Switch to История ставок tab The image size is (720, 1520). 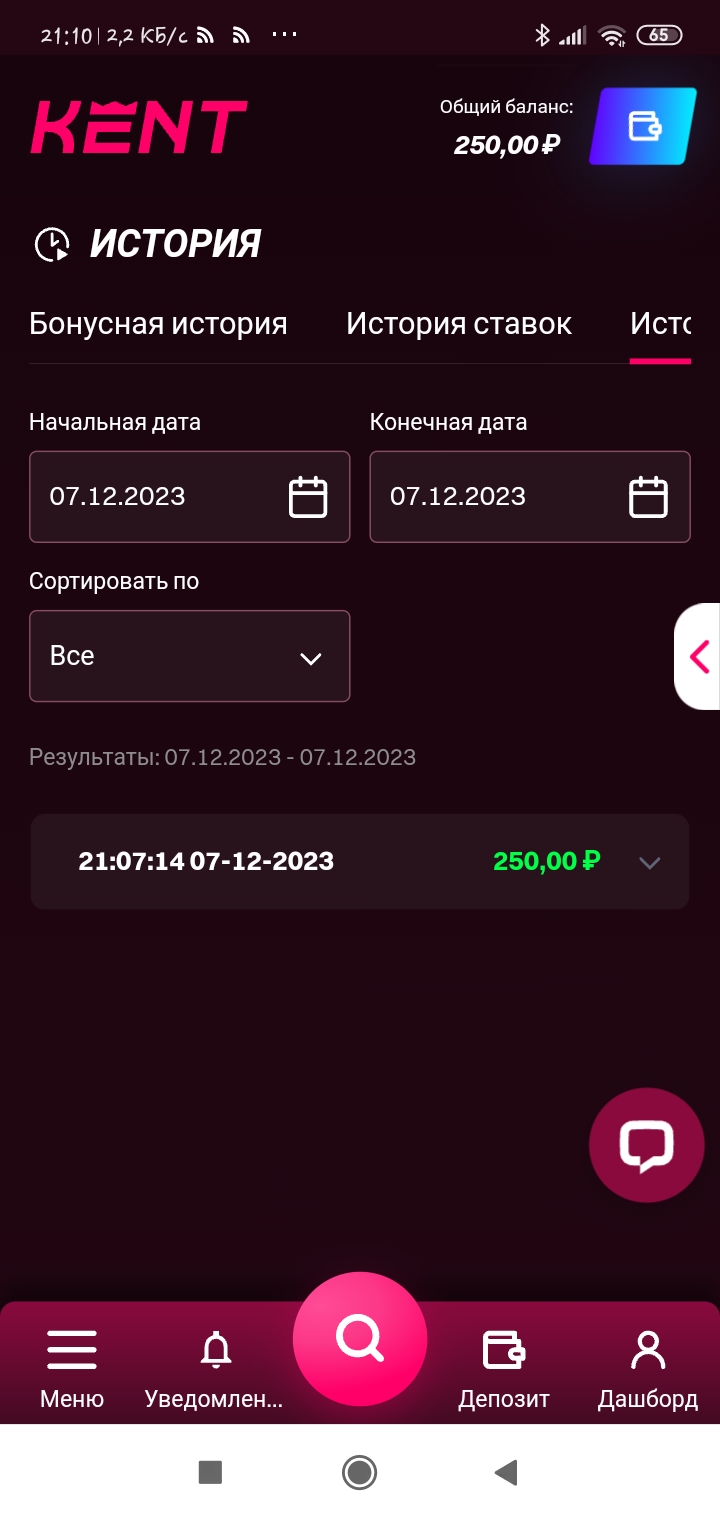pos(459,324)
